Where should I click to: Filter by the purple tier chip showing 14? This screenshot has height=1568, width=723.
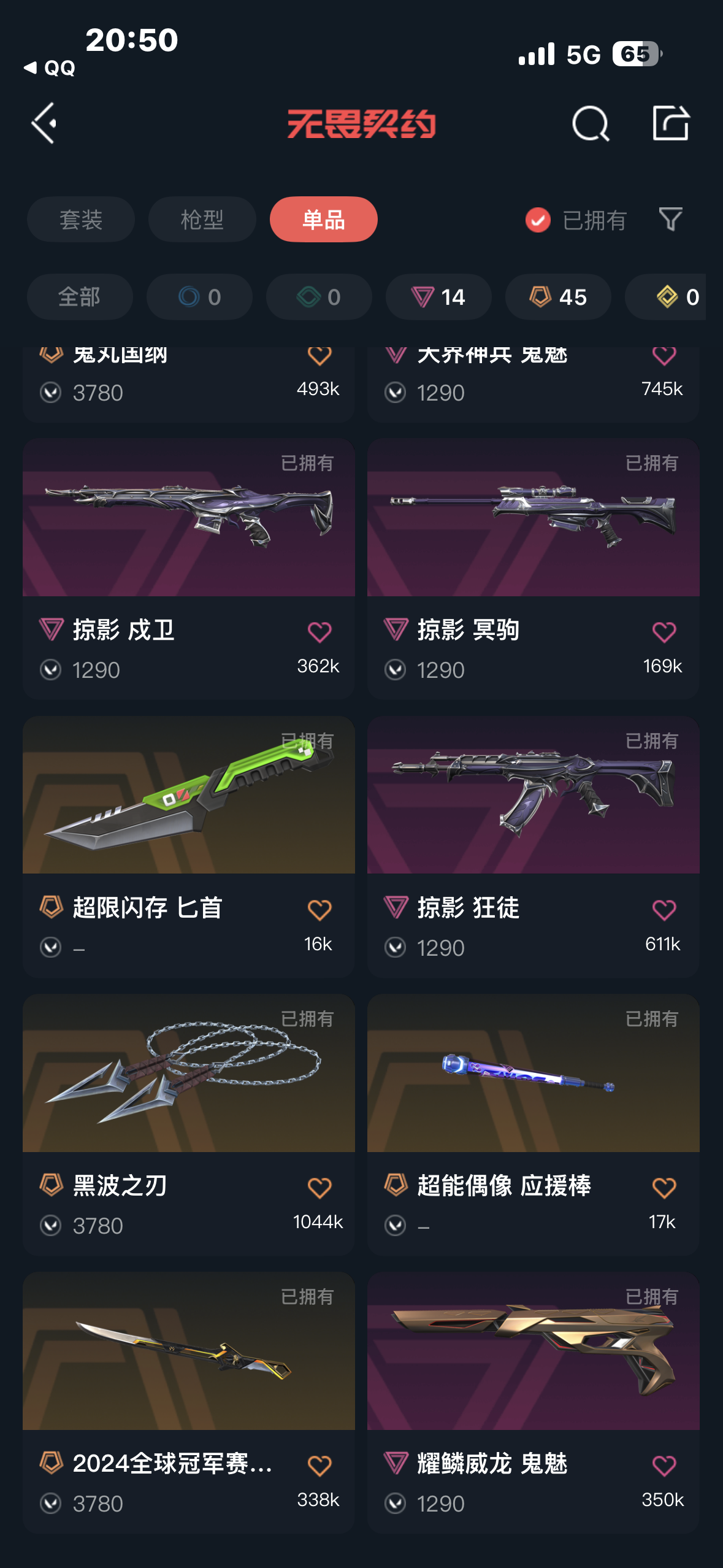tap(438, 297)
